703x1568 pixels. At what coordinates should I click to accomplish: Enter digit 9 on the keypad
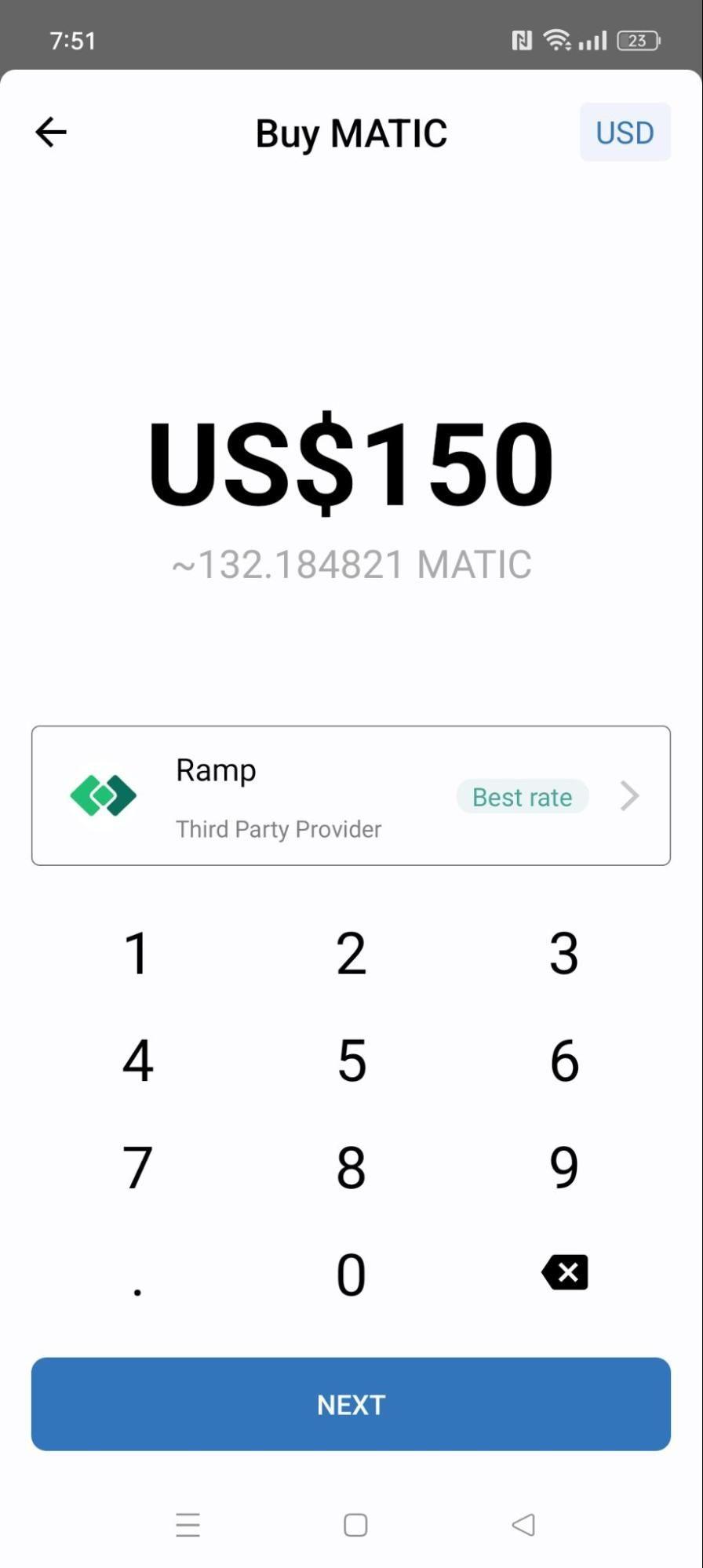pos(563,1167)
